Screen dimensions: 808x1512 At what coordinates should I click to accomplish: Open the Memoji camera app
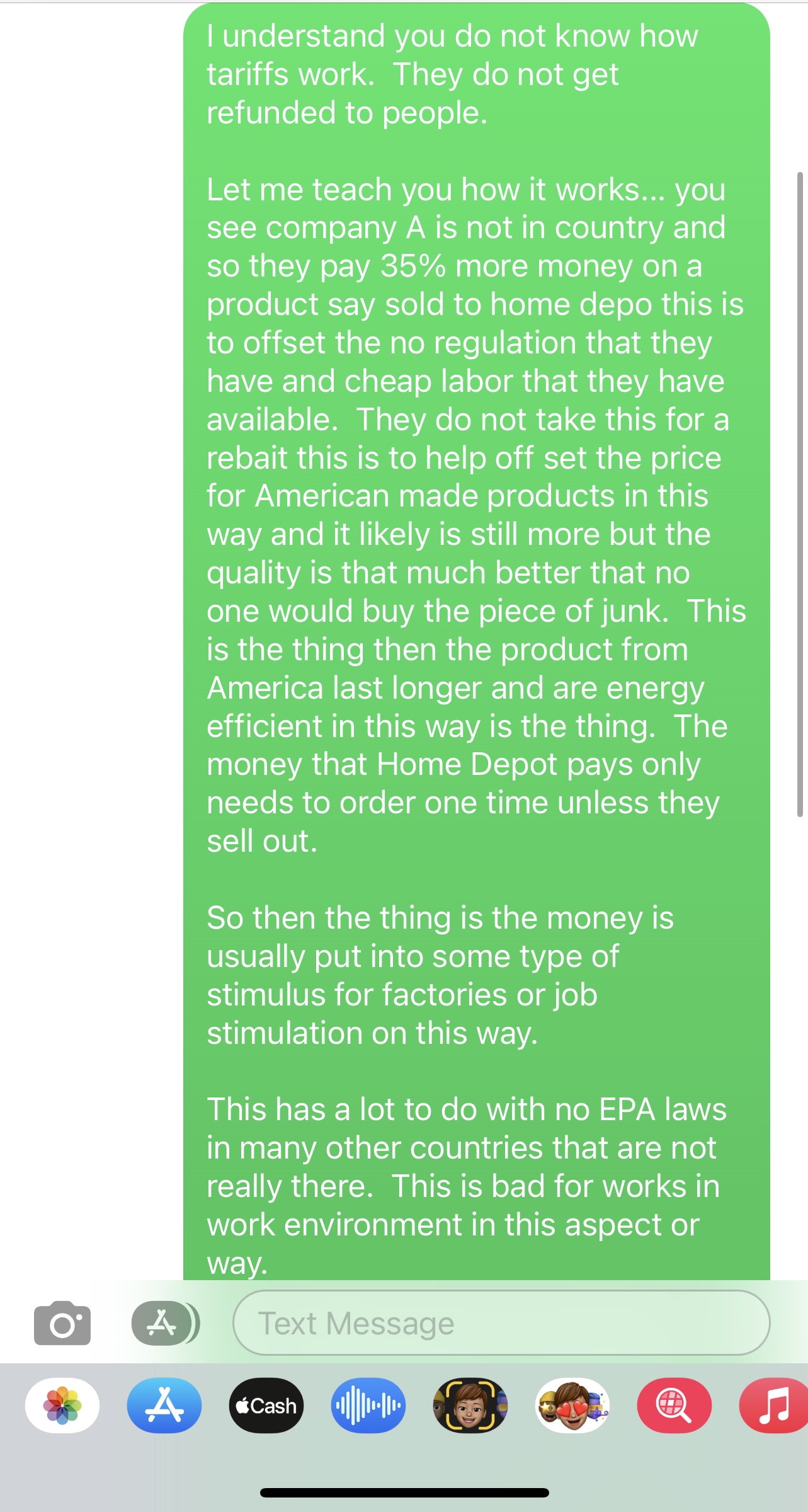470,1406
